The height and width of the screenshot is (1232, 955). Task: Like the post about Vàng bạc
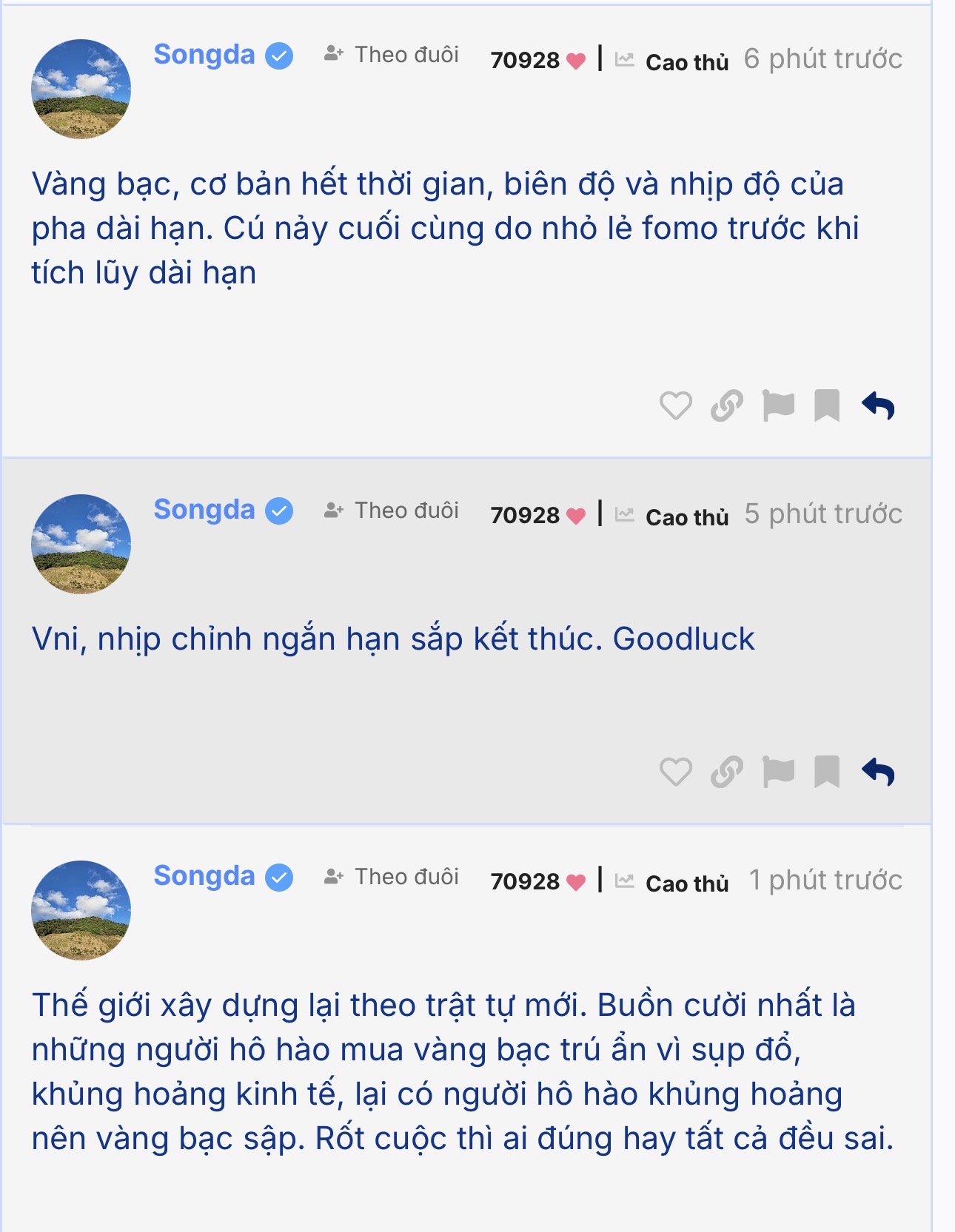[675, 405]
